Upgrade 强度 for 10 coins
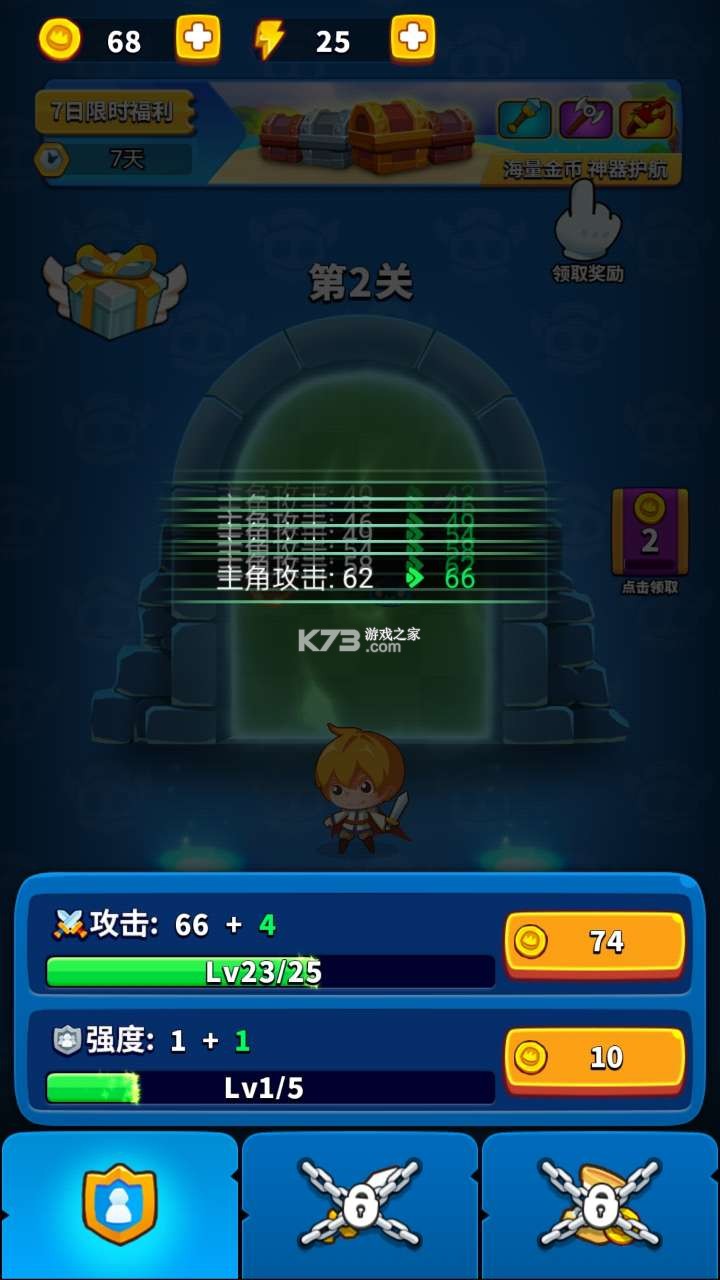Viewport: 720px width, 1280px height. tap(594, 1058)
